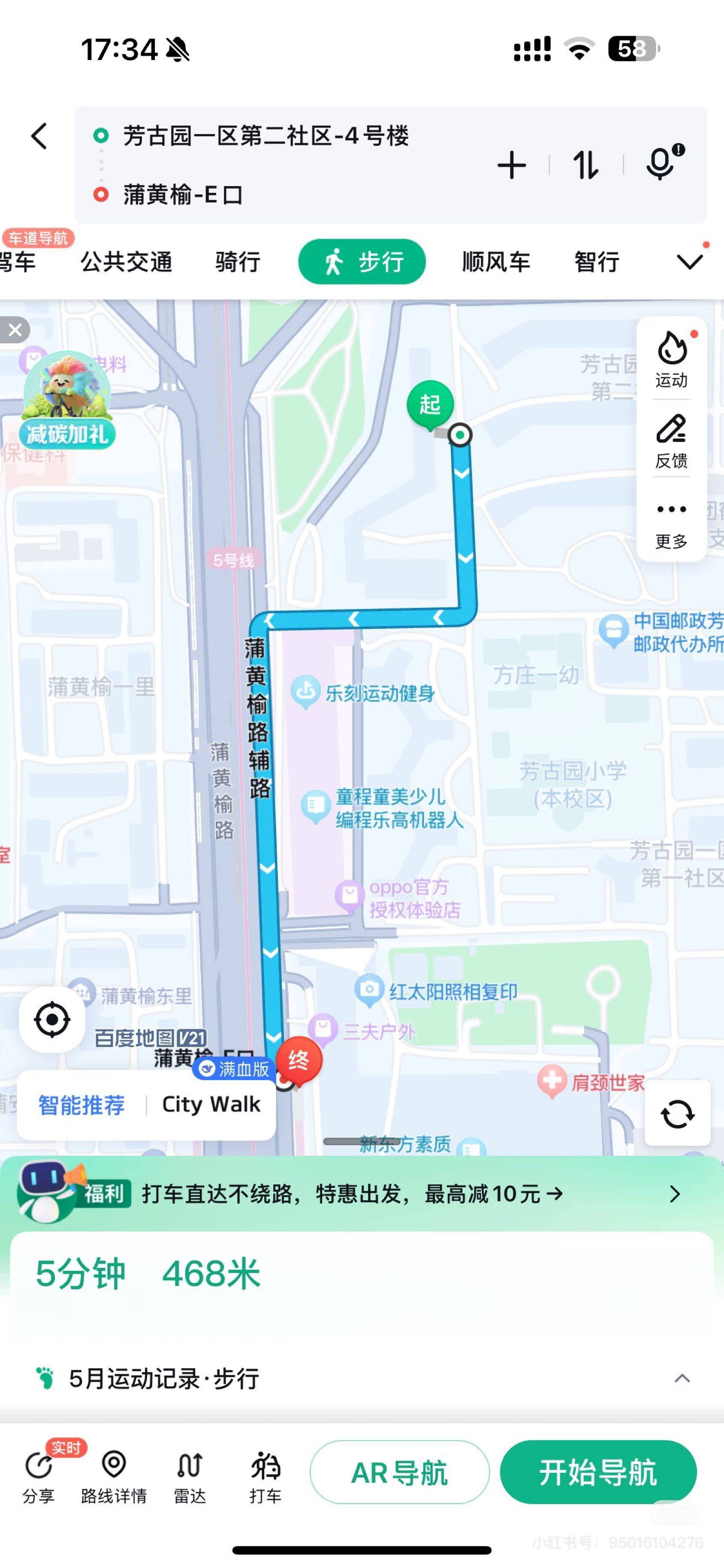The height and width of the screenshot is (1568, 724).
Task: Switch to 公共交通 tab
Action: [x=126, y=262]
